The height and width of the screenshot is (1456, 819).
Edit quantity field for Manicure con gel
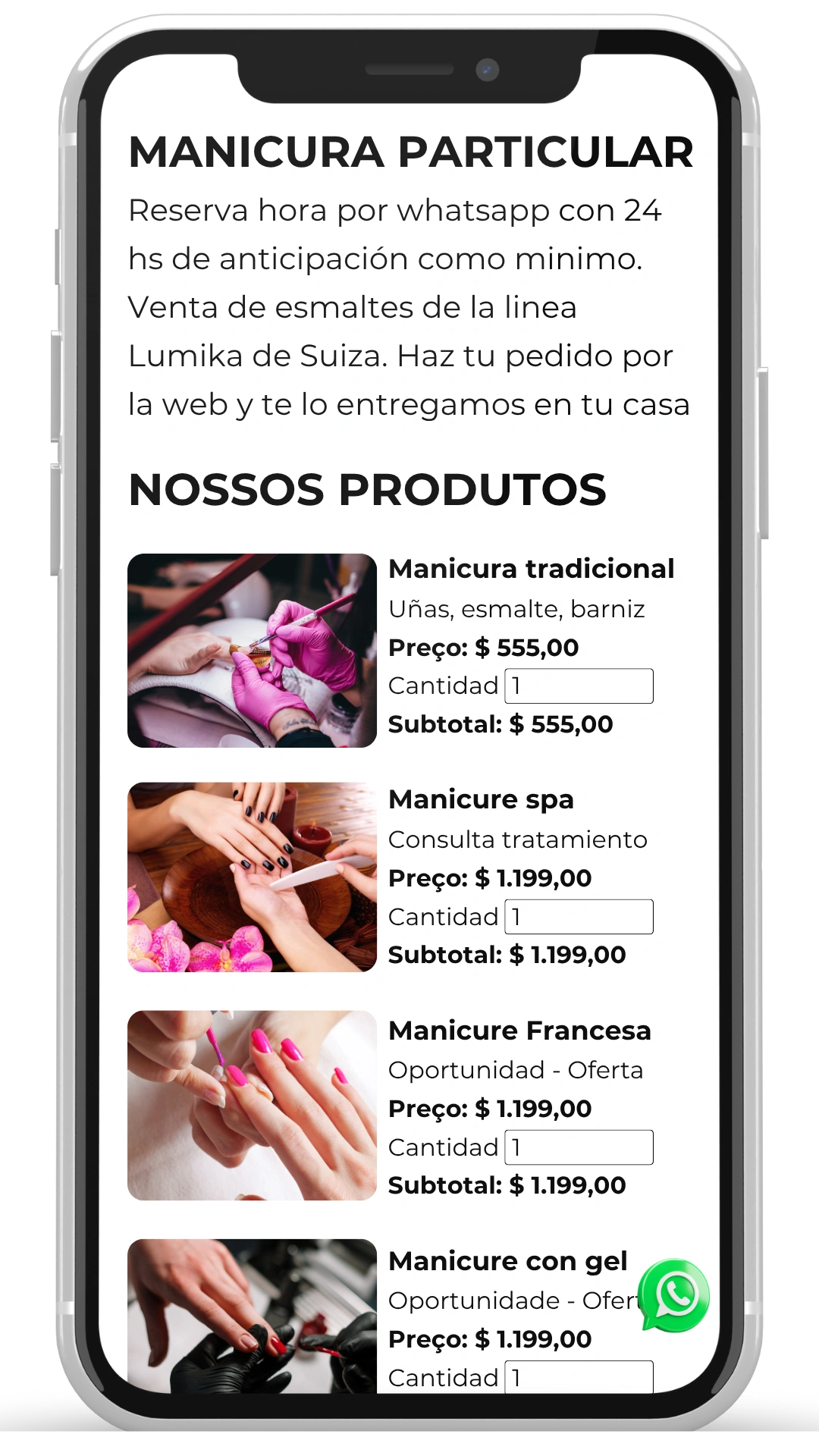(x=579, y=1376)
